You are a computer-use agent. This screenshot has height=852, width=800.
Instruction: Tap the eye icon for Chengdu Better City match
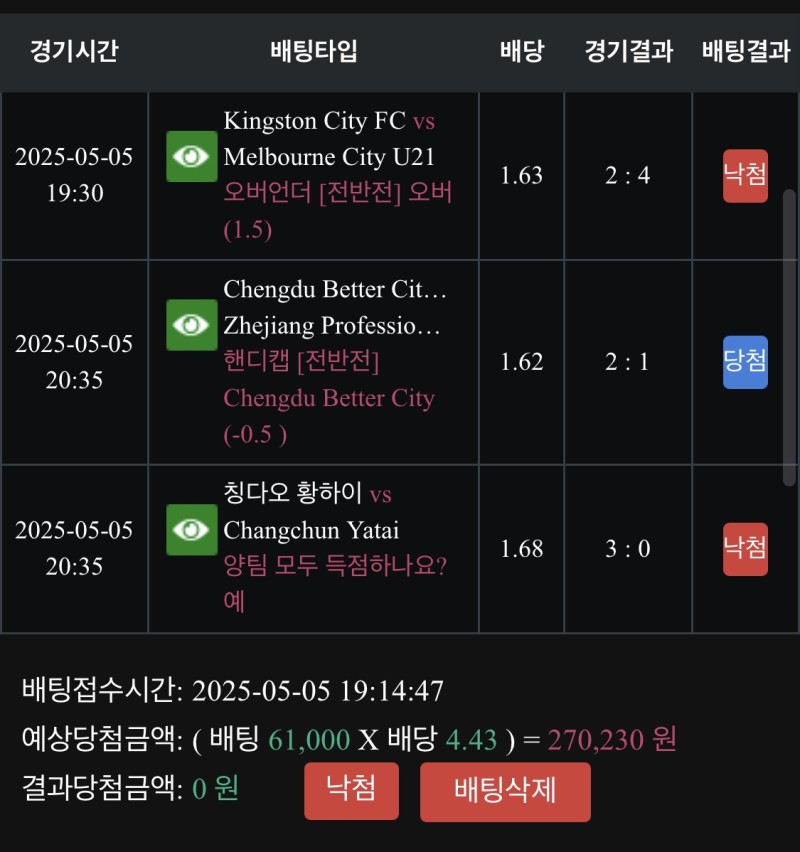click(191, 324)
